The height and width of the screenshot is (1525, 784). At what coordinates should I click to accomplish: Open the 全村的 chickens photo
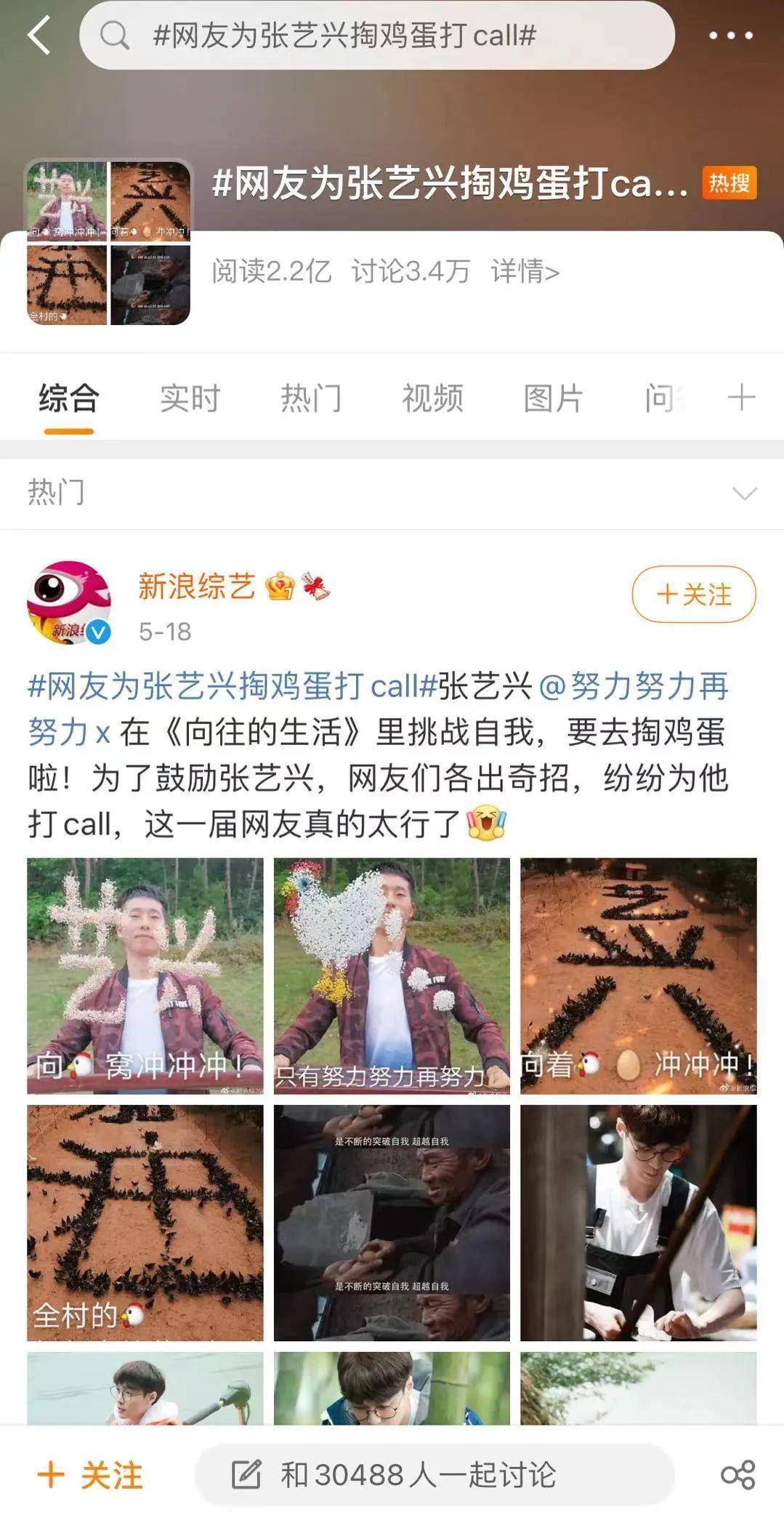(145, 1223)
